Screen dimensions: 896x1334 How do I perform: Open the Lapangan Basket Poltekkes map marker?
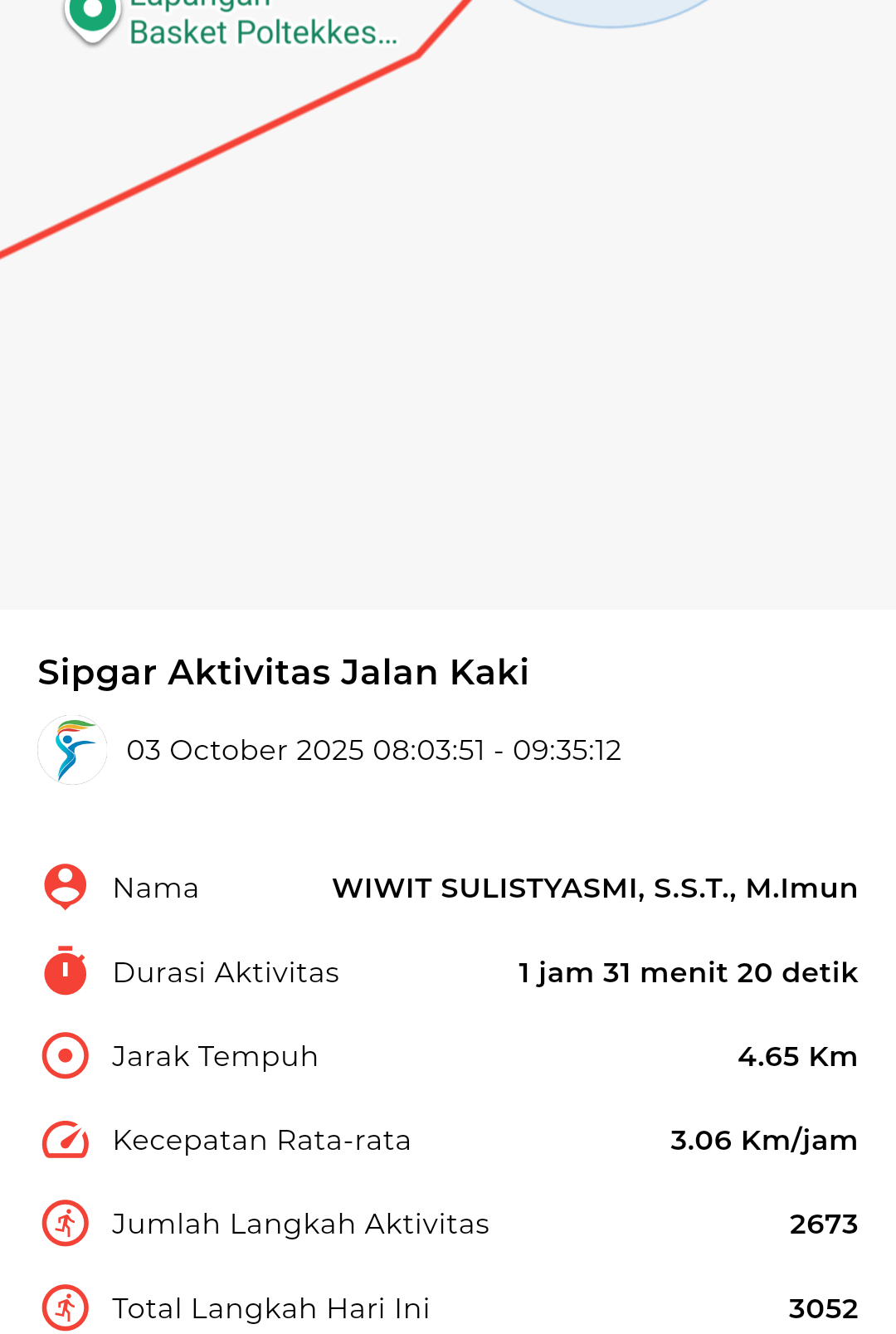tap(92, 17)
